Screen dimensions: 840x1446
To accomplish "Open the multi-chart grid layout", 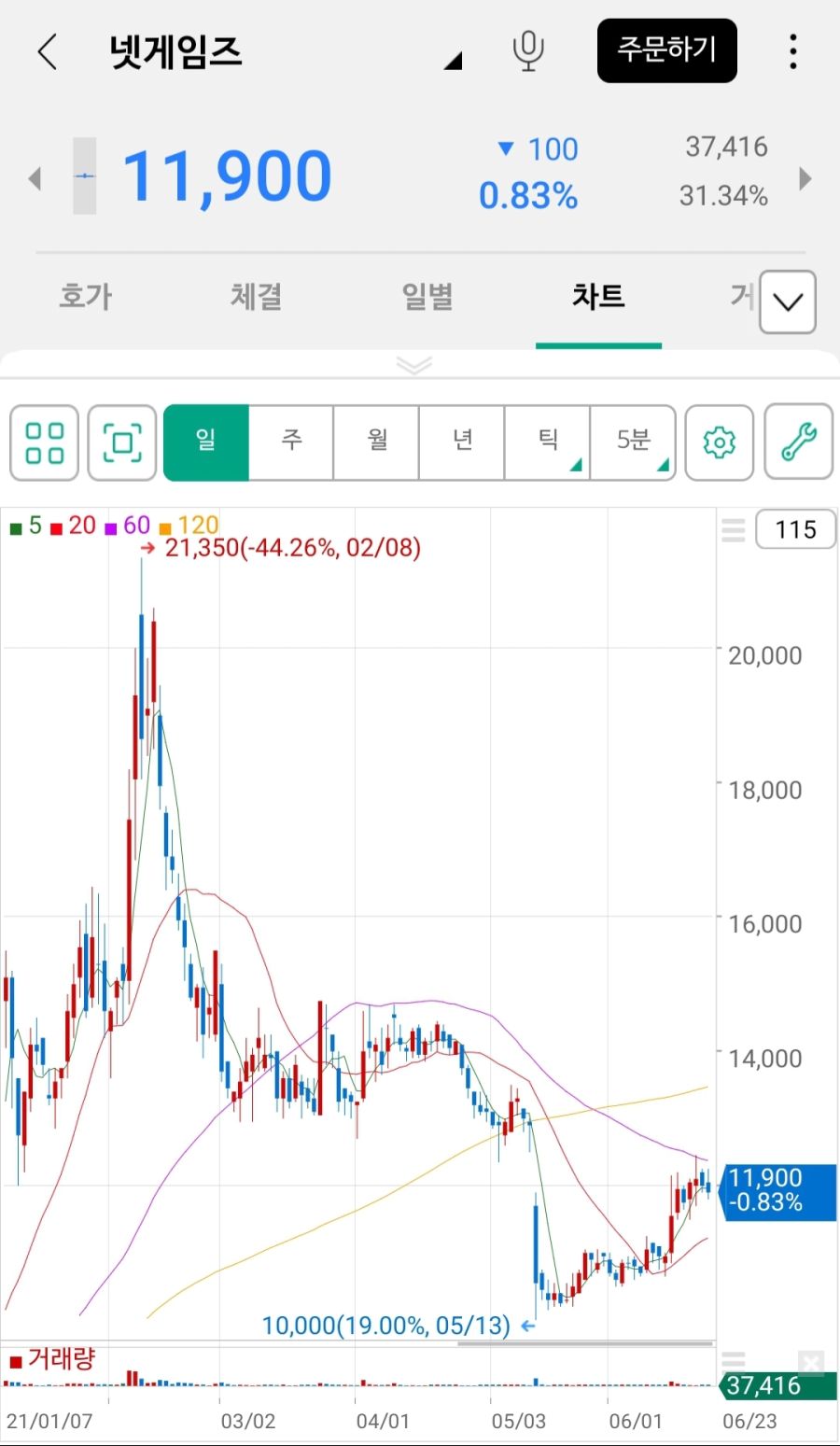I will (x=45, y=442).
